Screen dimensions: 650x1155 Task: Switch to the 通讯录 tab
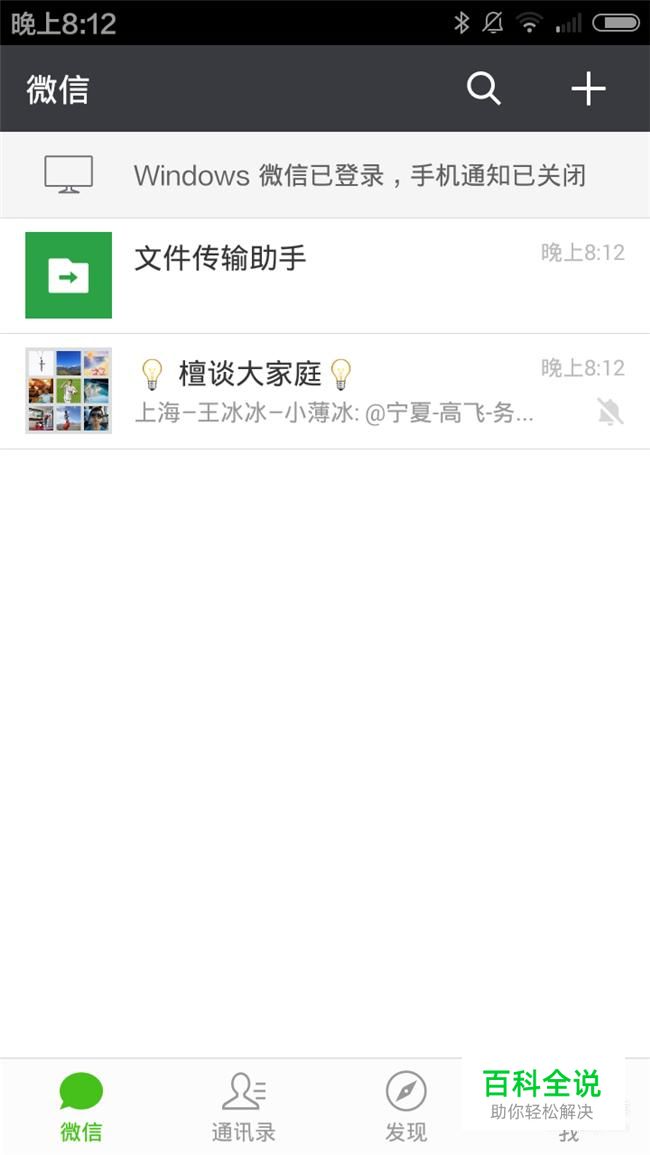243,1107
